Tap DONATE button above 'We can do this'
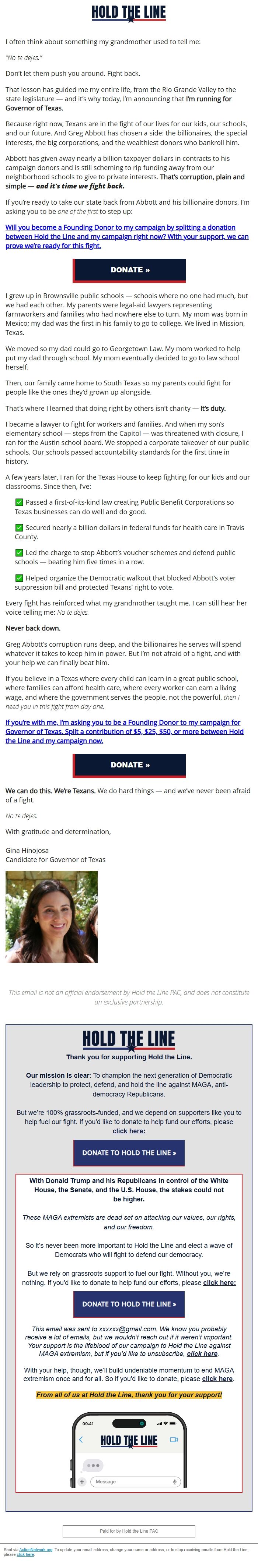 tap(129, 764)
